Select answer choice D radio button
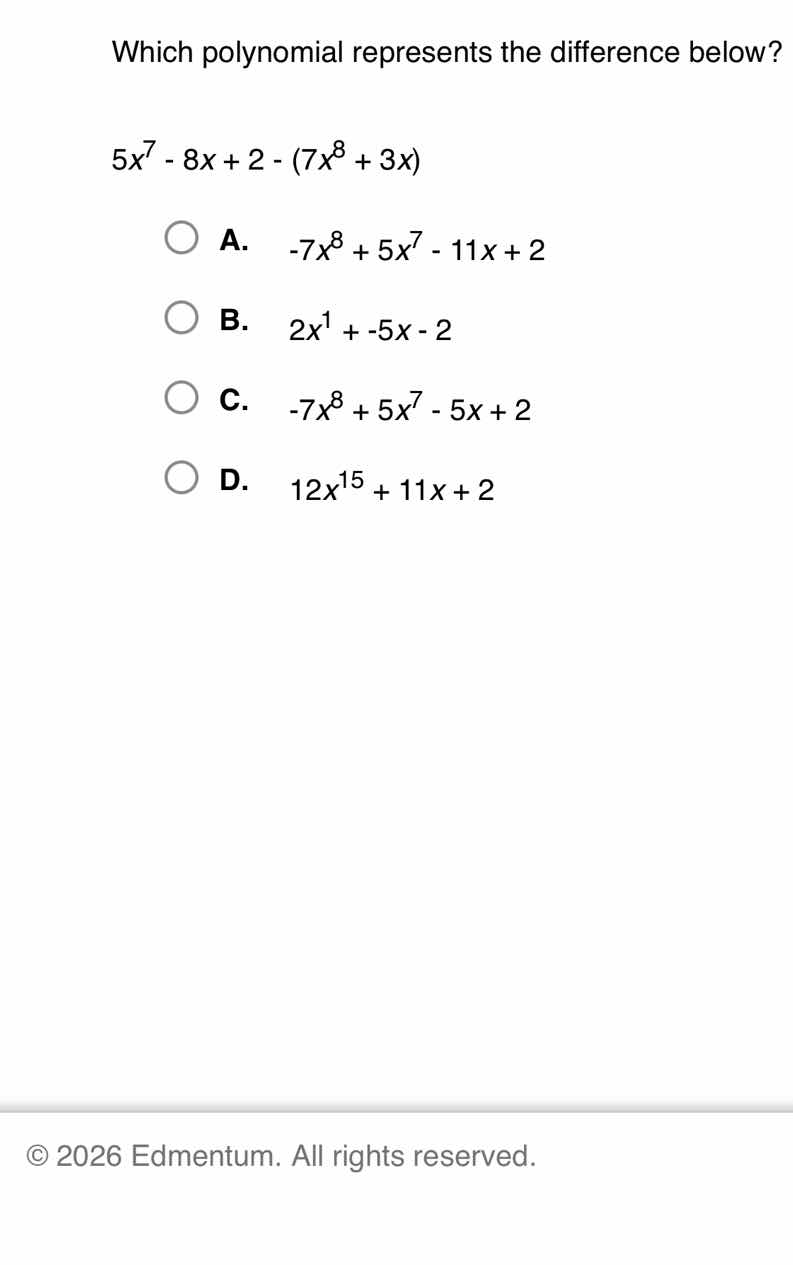The height and width of the screenshot is (1265, 793). pyautogui.click(x=182, y=477)
